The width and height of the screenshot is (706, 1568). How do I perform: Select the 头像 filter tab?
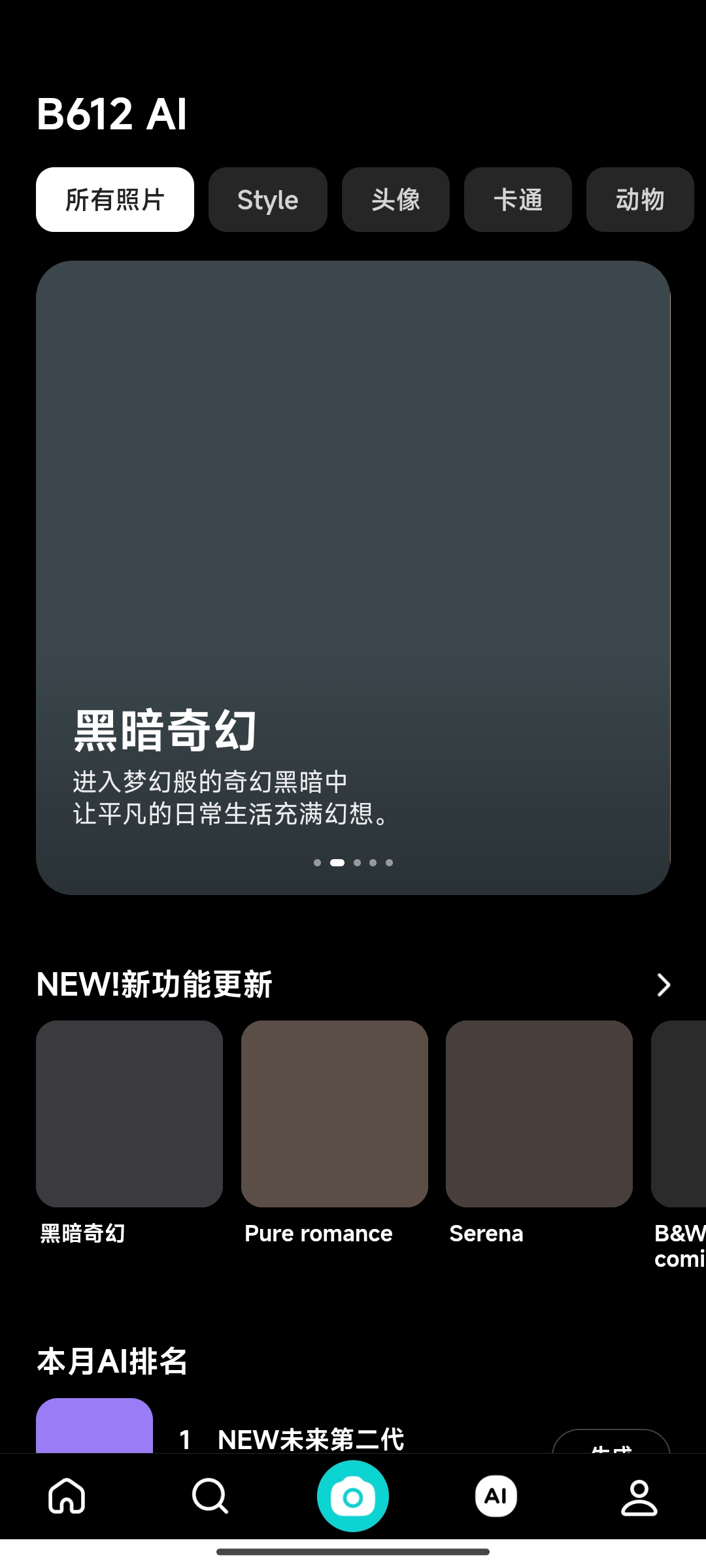click(x=395, y=199)
